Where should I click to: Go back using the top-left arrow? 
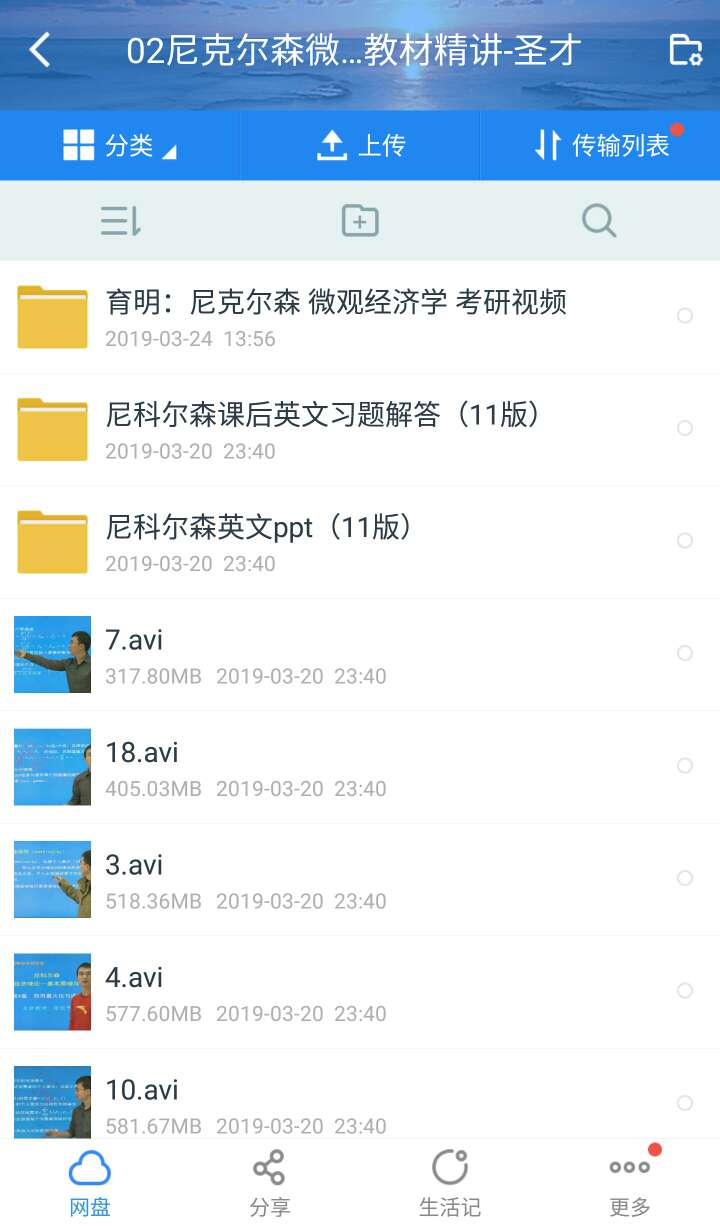(x=40, y=50)
